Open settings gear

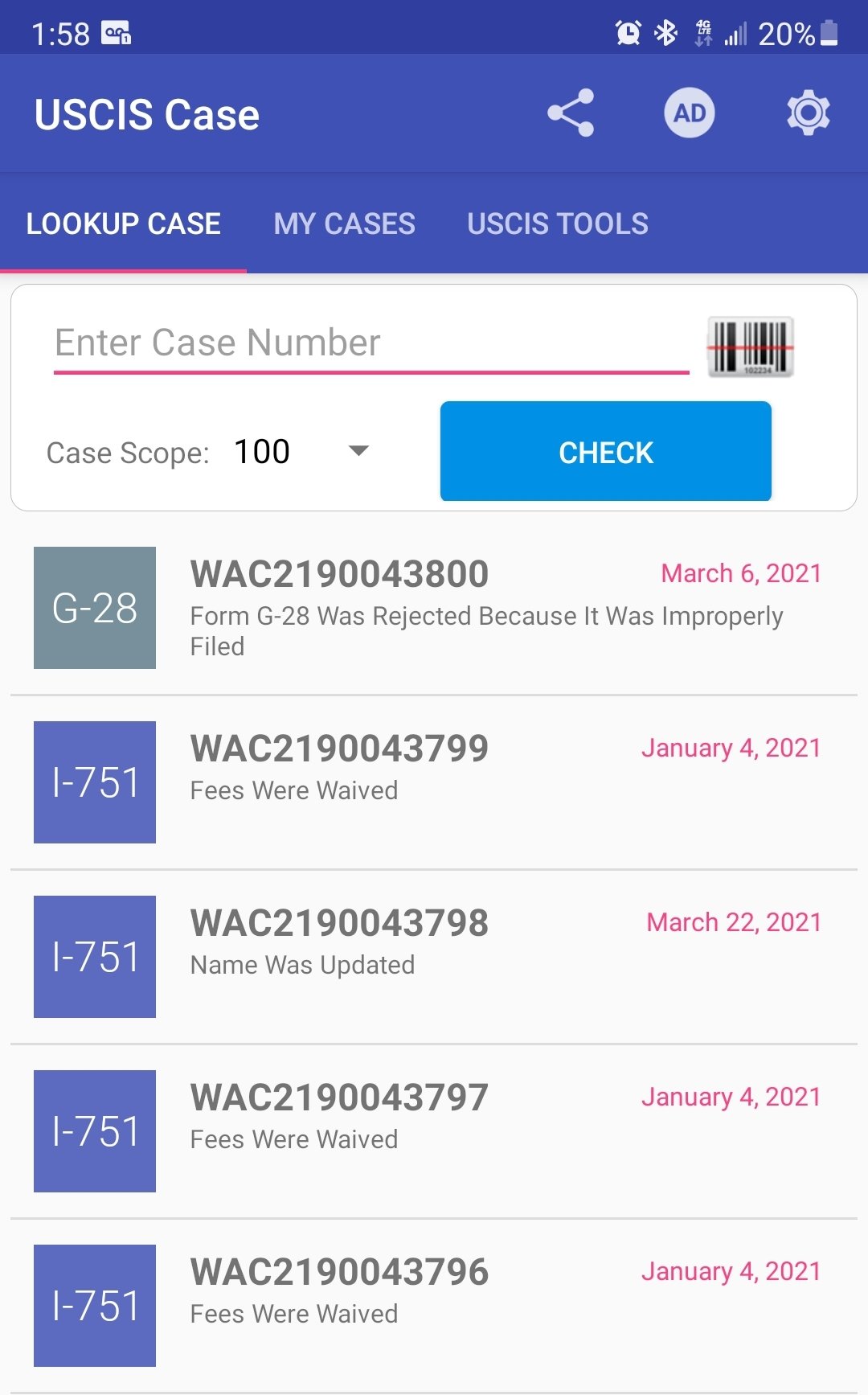809,113
